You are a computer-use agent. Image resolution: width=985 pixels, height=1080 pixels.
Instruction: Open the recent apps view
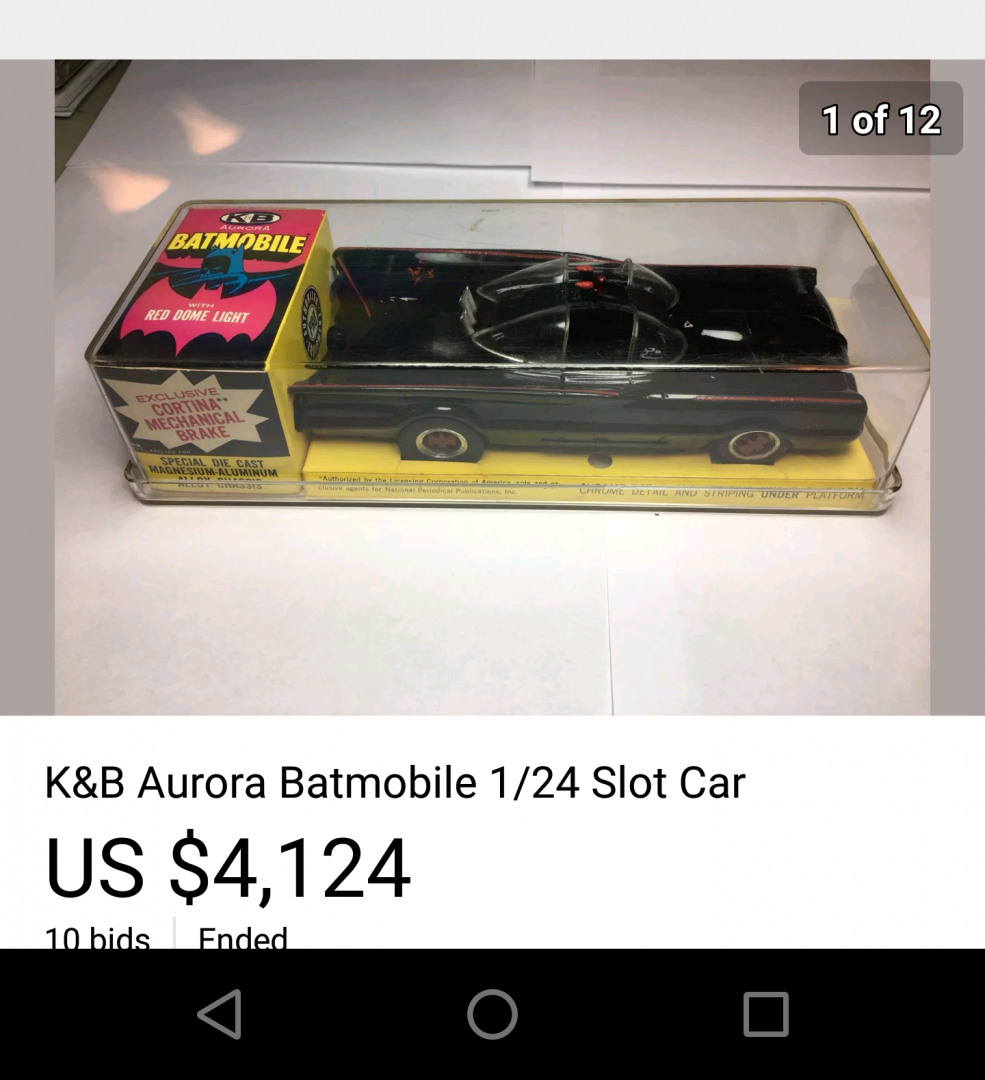[766, 1014]
